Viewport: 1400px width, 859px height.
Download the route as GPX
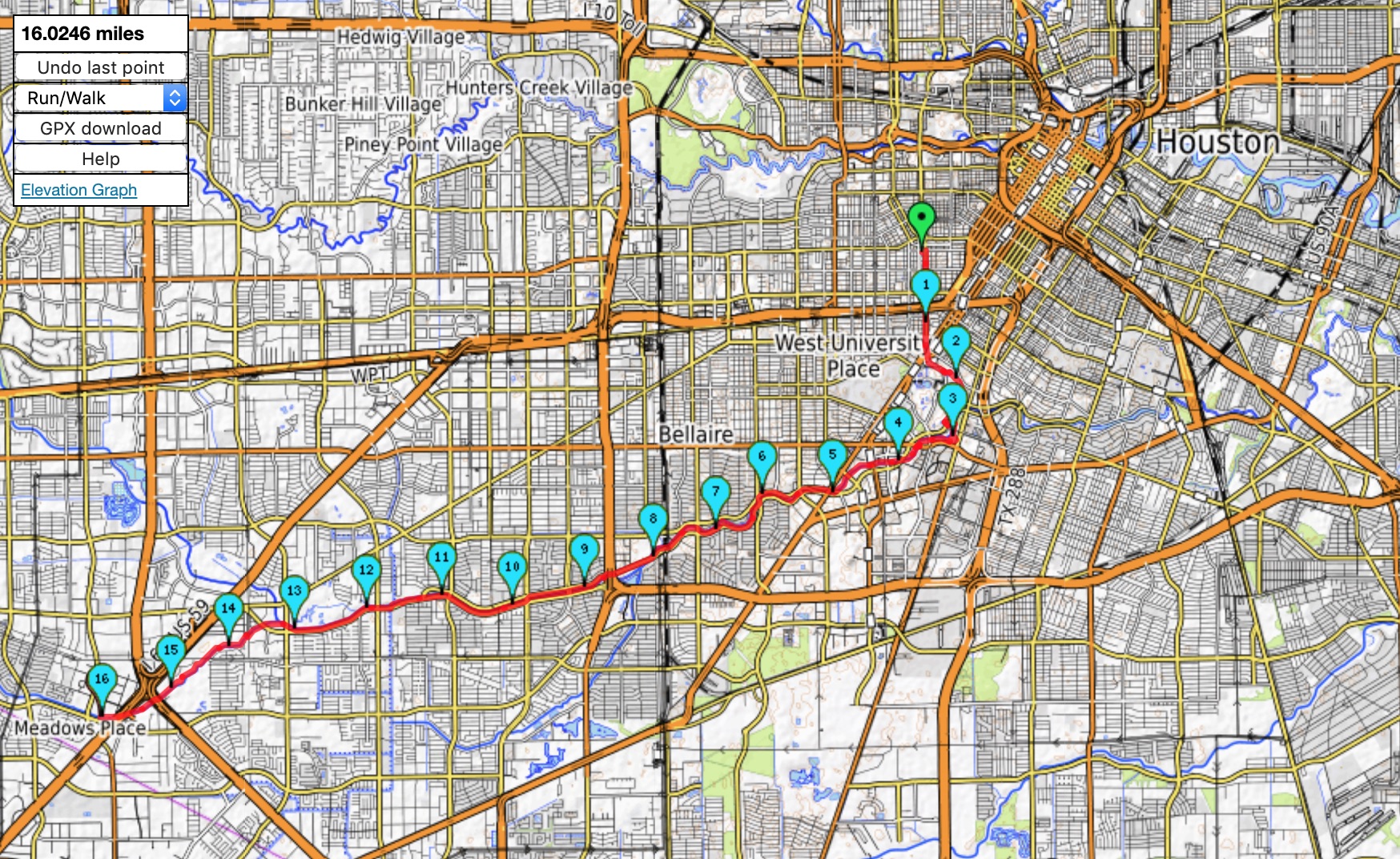(101, 128)
